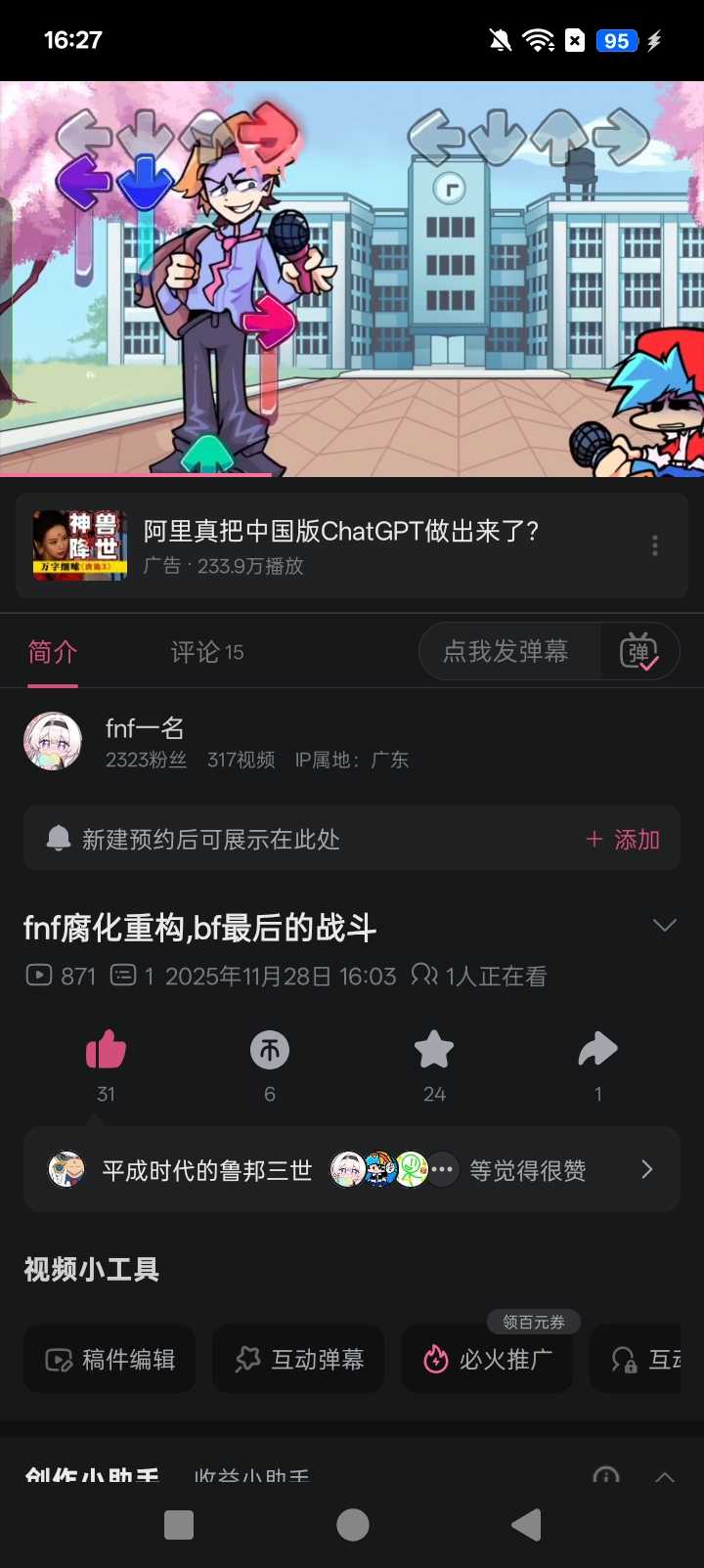Open the 互动弹幕 tool
704x1568 pixels.
(x=298, y=1360)
